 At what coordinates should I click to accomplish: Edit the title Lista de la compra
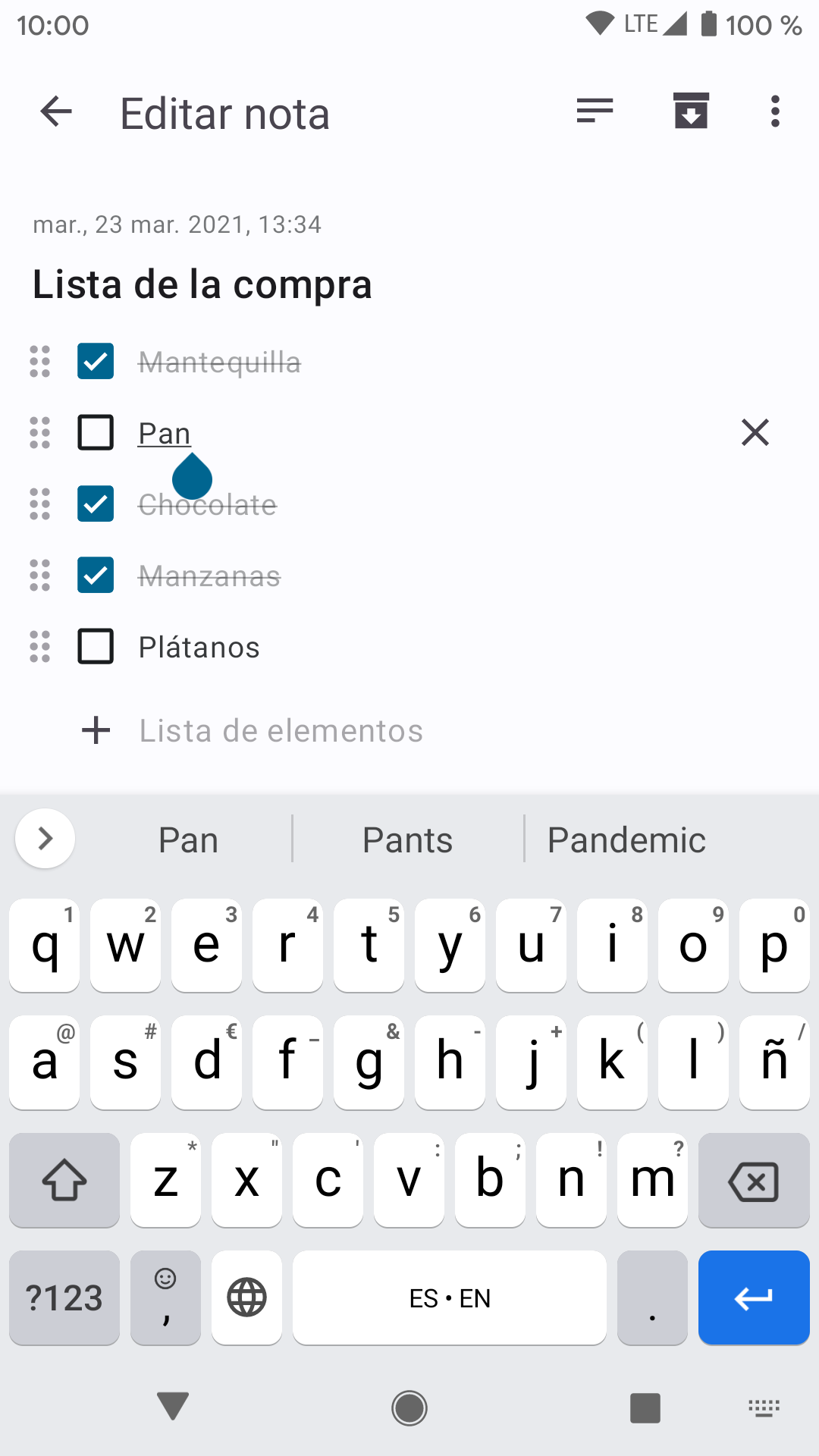[x=202, y=285]
